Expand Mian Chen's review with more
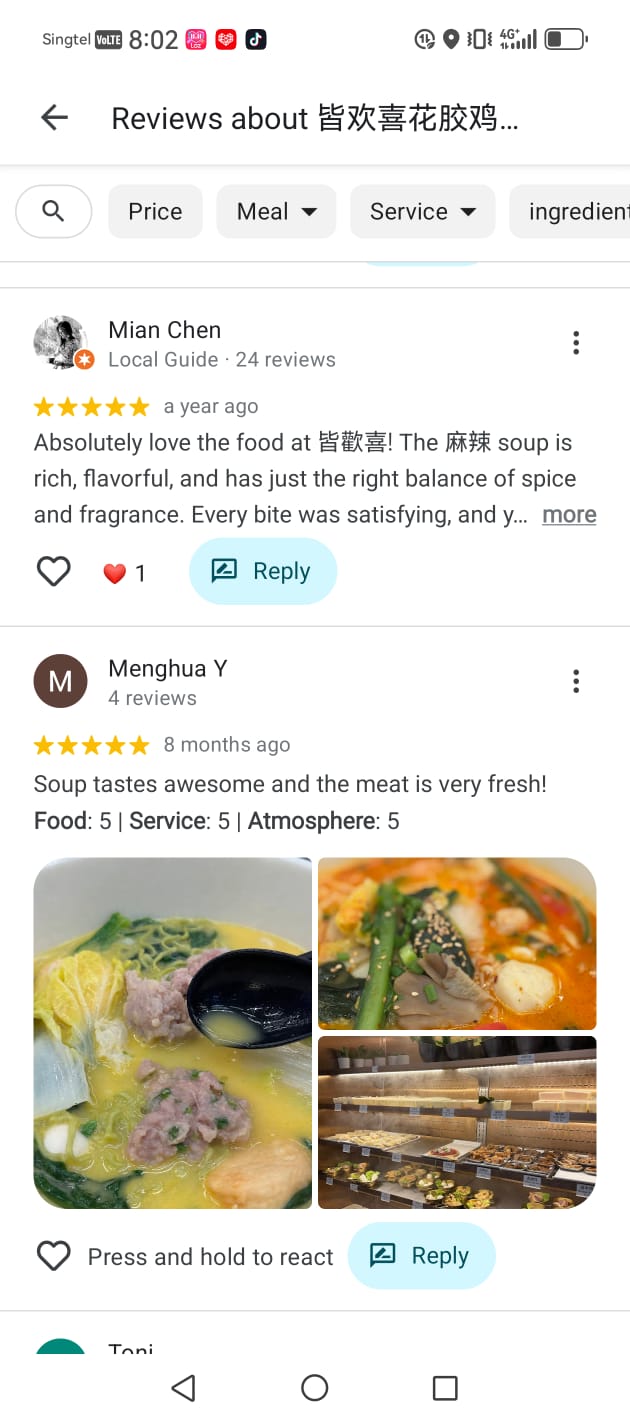Screen dimensions: 630x1422 tap(568, 515)
